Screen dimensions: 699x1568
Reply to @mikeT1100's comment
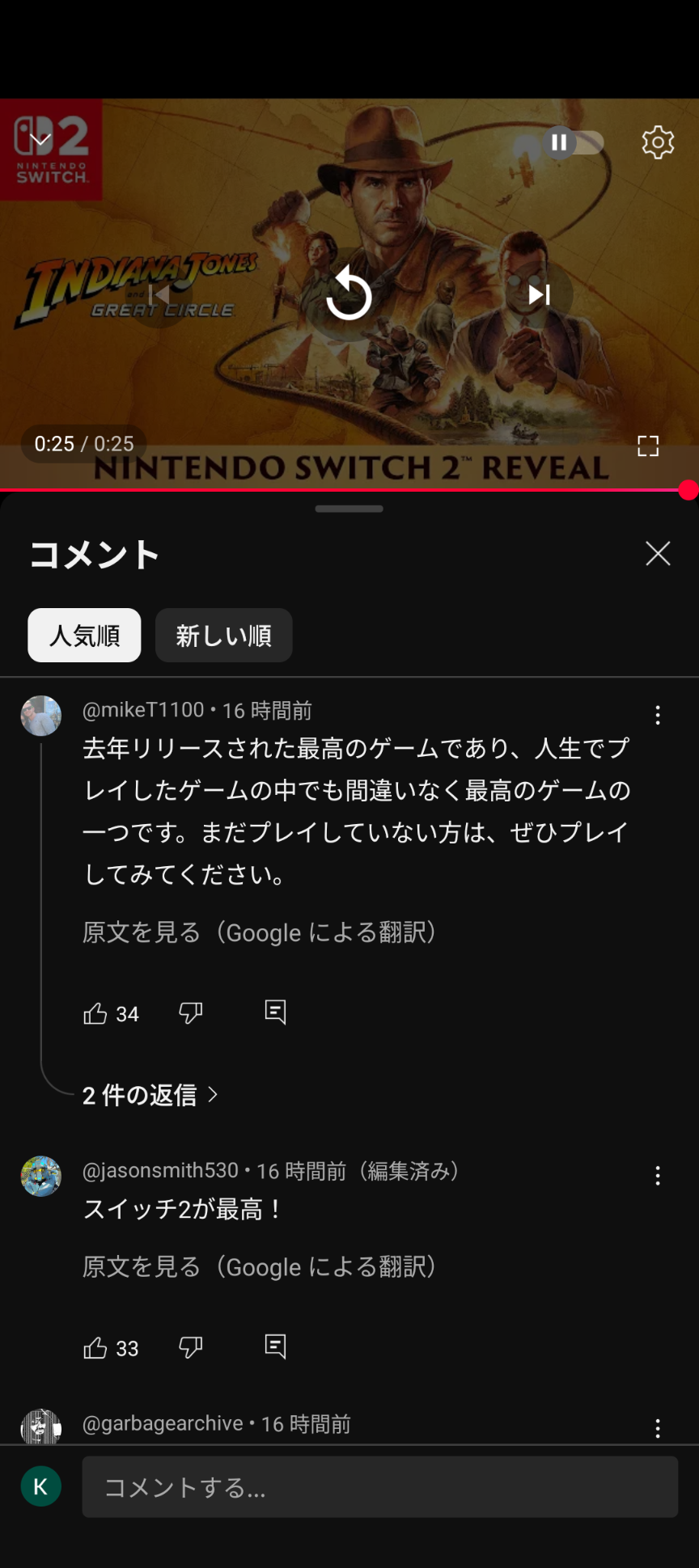pyautogui.click(x=275, y=1012)
